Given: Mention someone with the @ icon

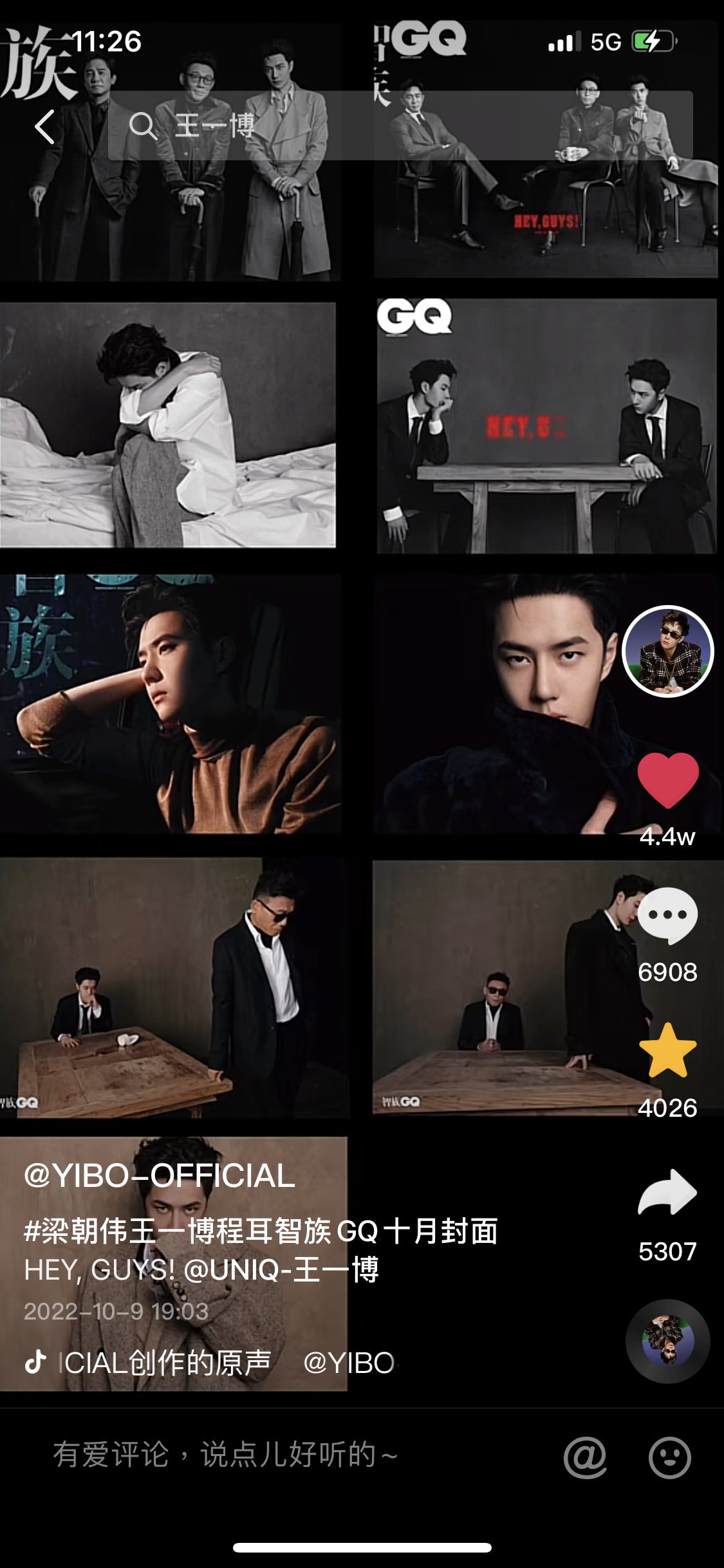Looking at the screenshot, I should 585,1457.
